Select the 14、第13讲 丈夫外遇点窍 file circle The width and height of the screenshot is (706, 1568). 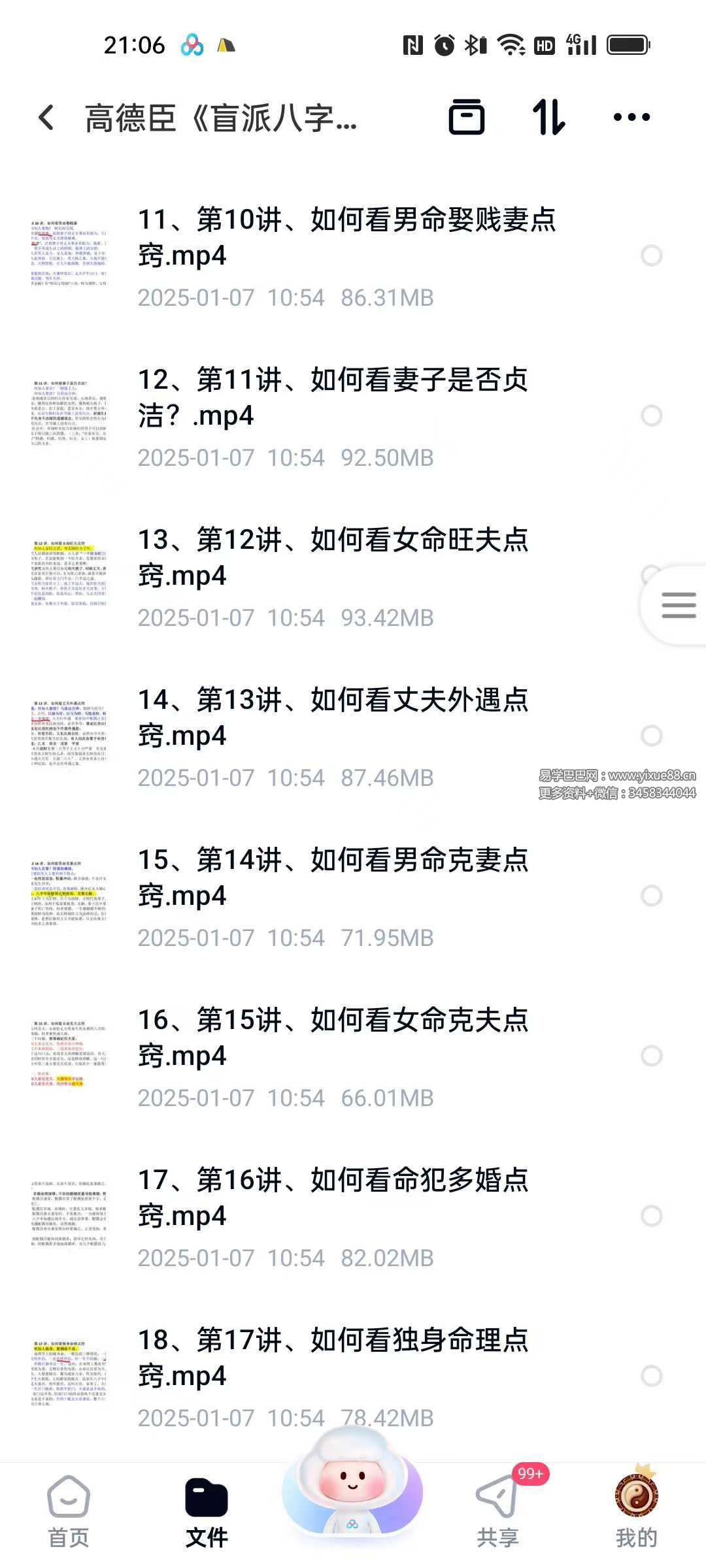pos(651,736)
